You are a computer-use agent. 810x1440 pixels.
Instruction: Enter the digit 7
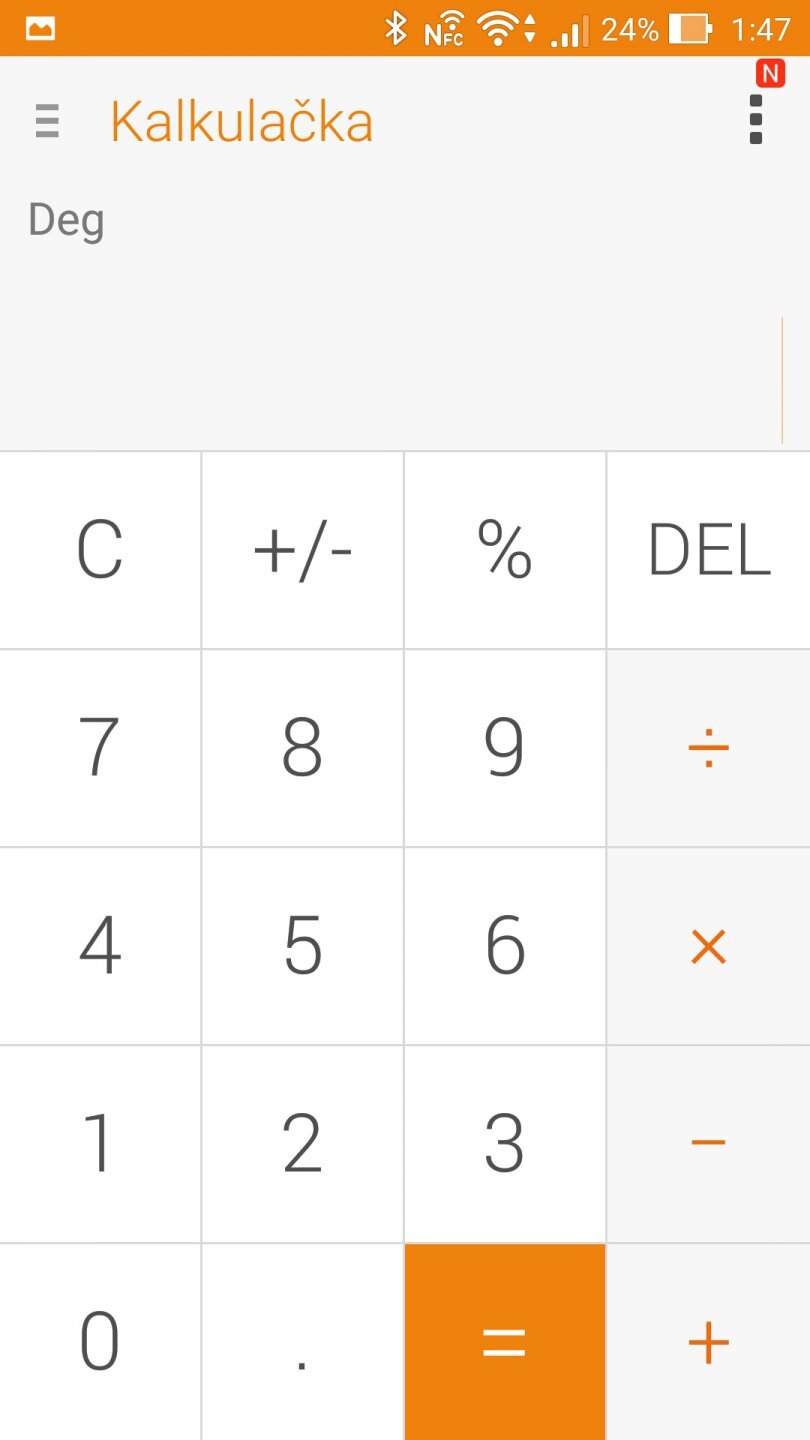[100, 748]
